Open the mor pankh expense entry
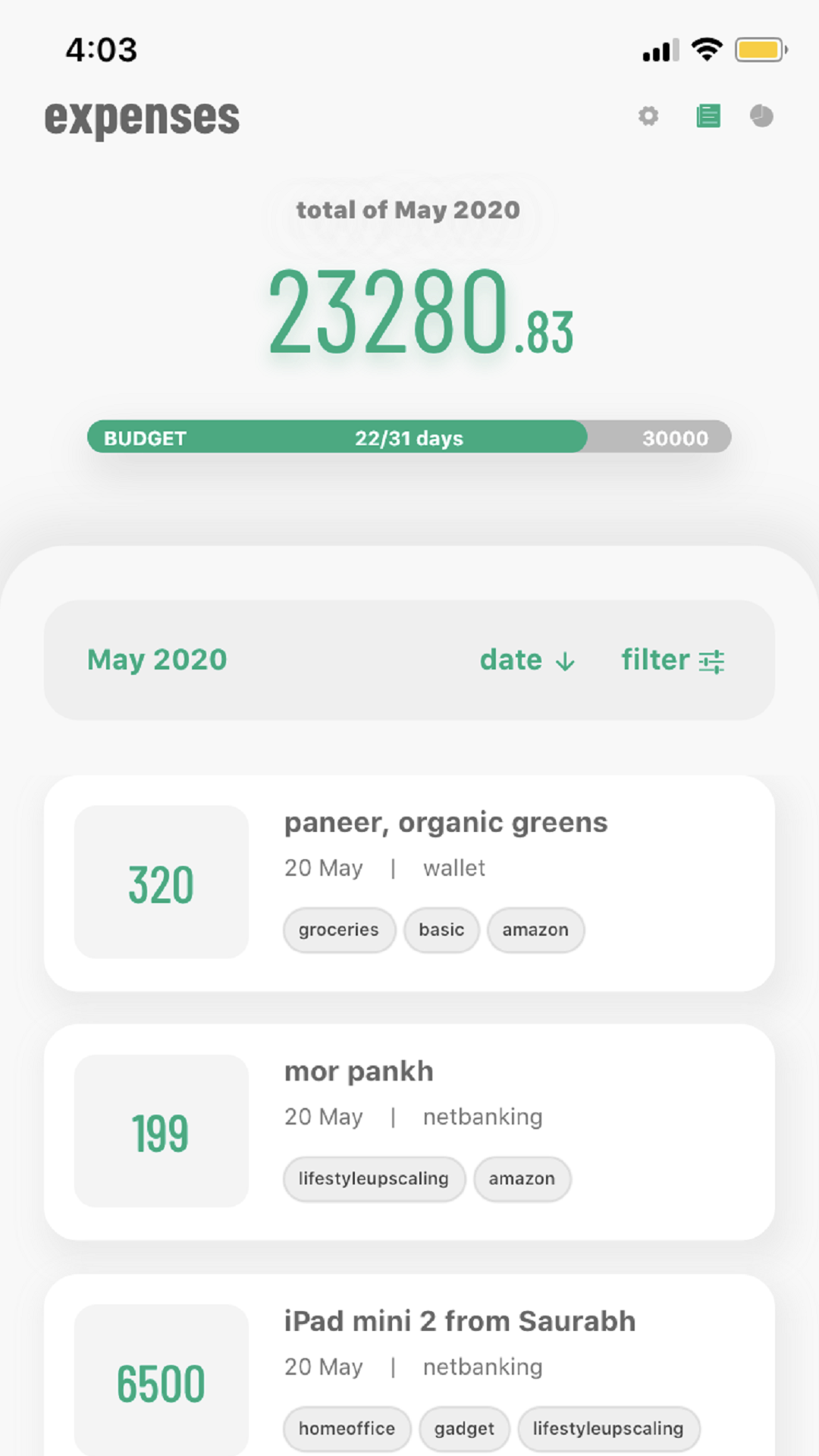819x1456 pixels. click(359, 1072)
